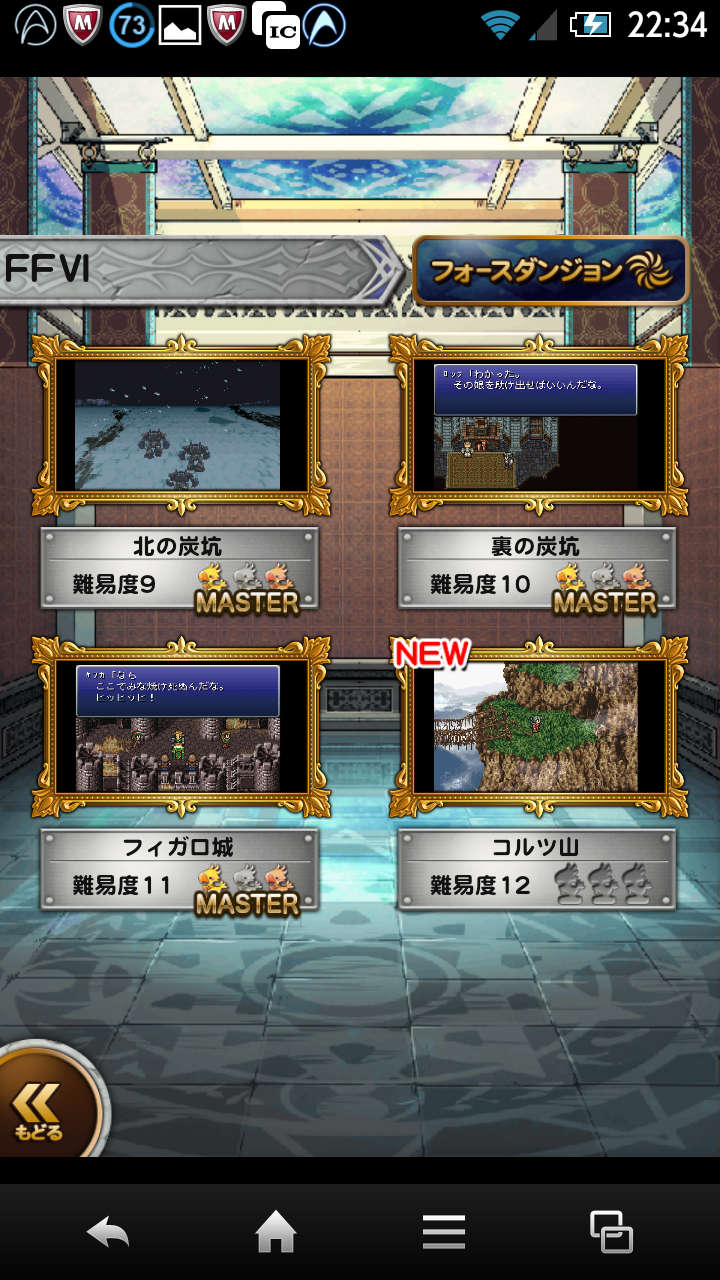Select the 北の炭坑 dungeon
The height and width of the screenshot is (1280, 720).
pos(180,426)
